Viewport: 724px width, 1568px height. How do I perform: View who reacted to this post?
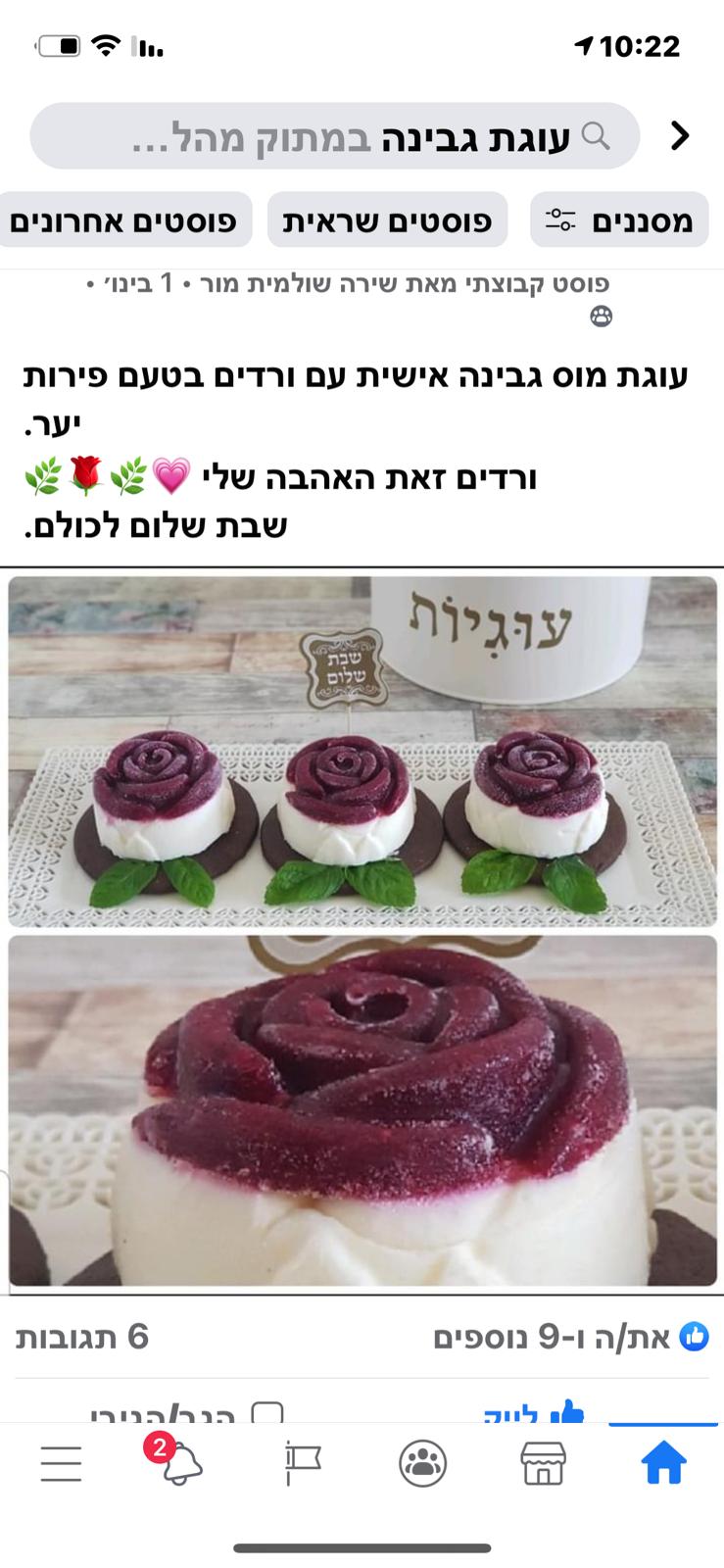(x=570, y=1337)
